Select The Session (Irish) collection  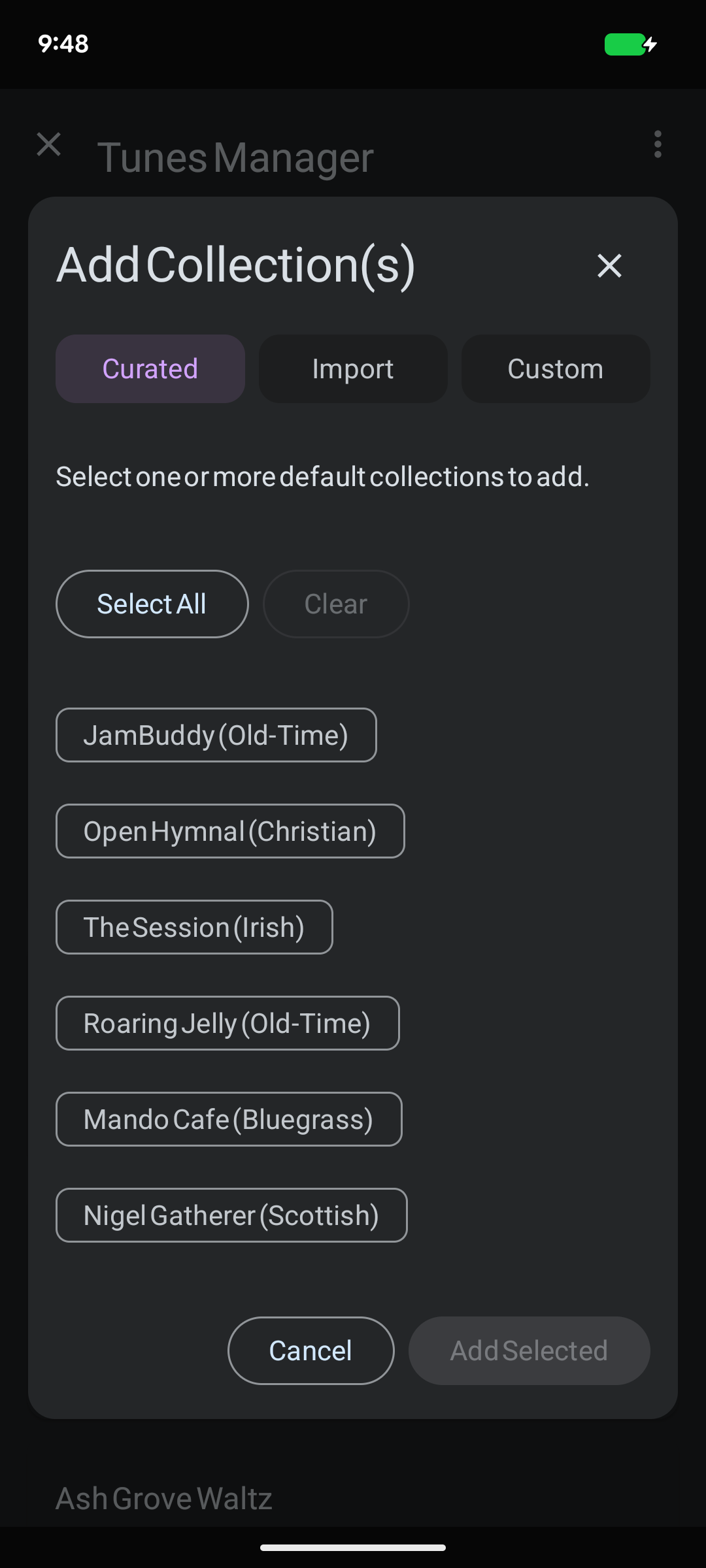(x=193, y=926)
